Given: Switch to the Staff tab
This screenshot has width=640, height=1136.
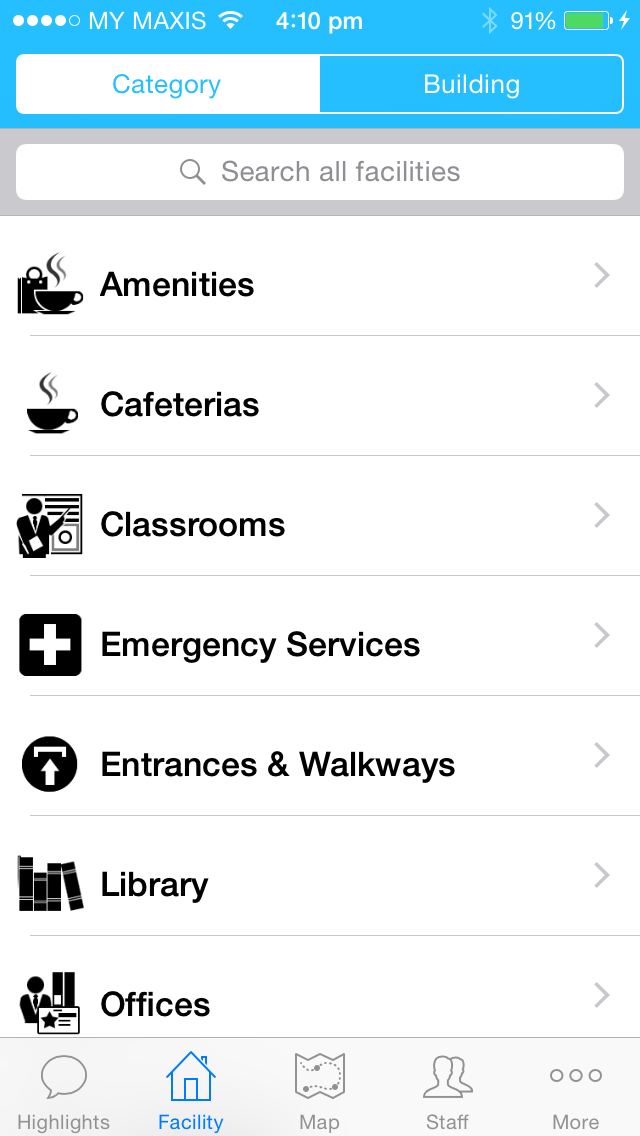Looking at the screenshot, I should click(447, 1090).
